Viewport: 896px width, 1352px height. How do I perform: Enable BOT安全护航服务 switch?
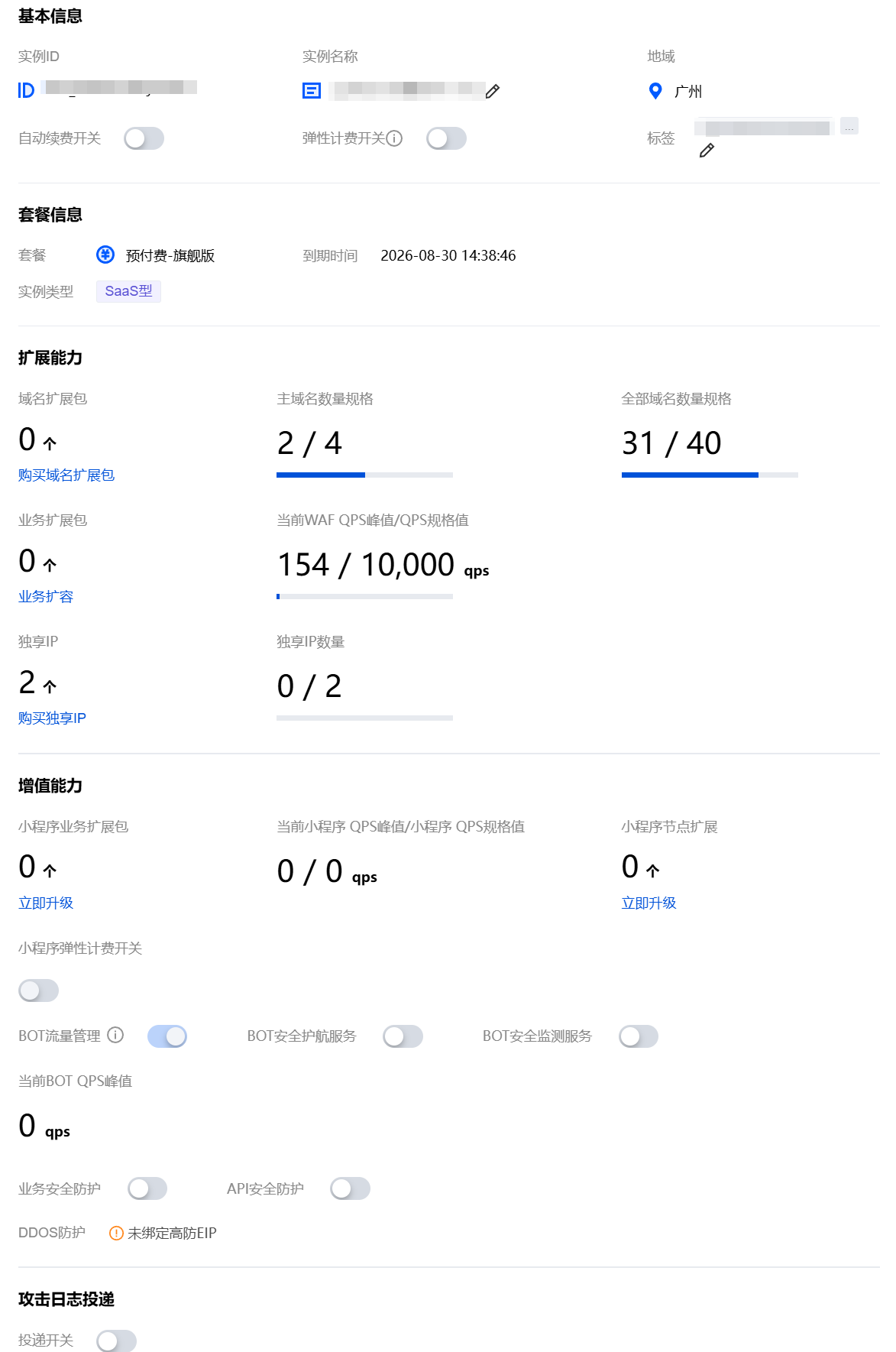click(403, 1036)
